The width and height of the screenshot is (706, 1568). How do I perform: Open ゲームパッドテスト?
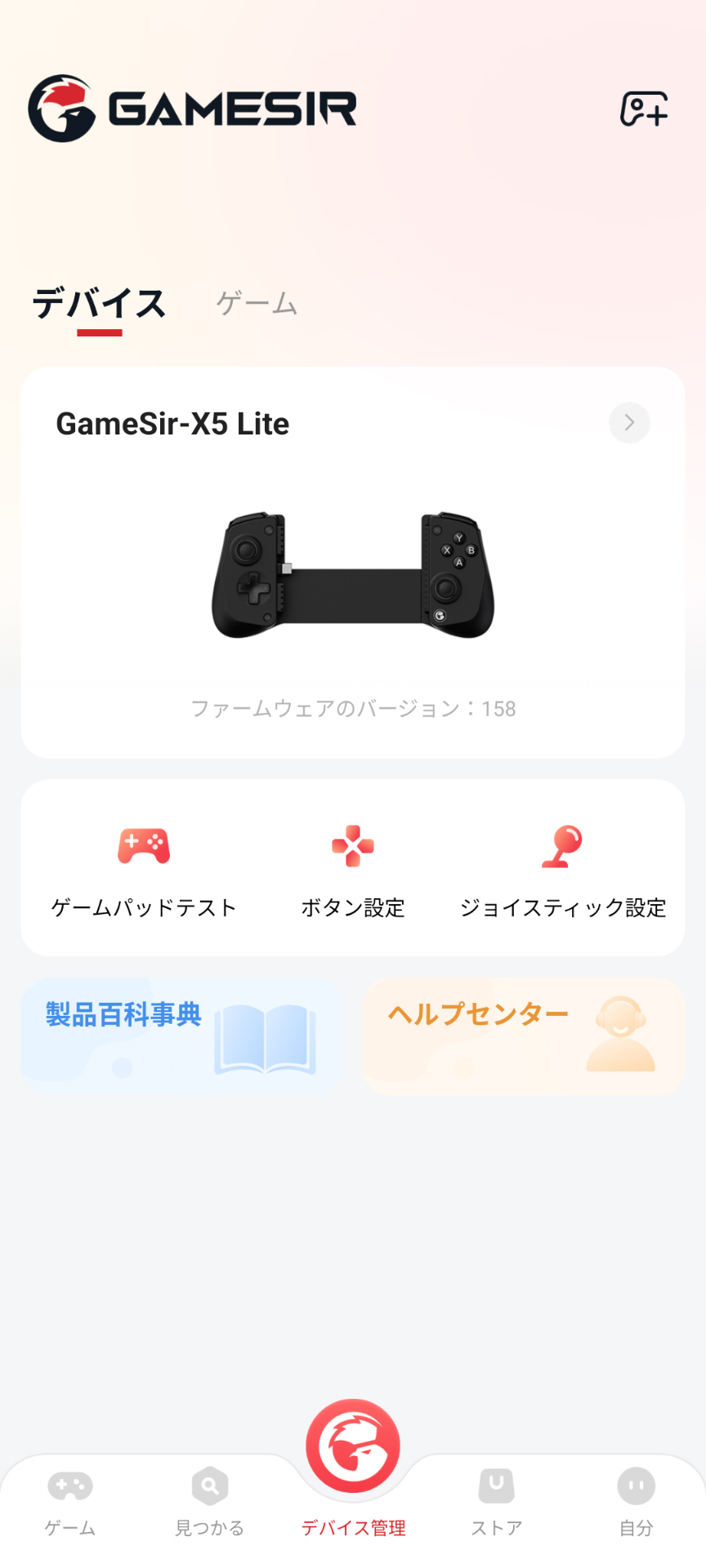pyautogui.click(x=144, y=871)
